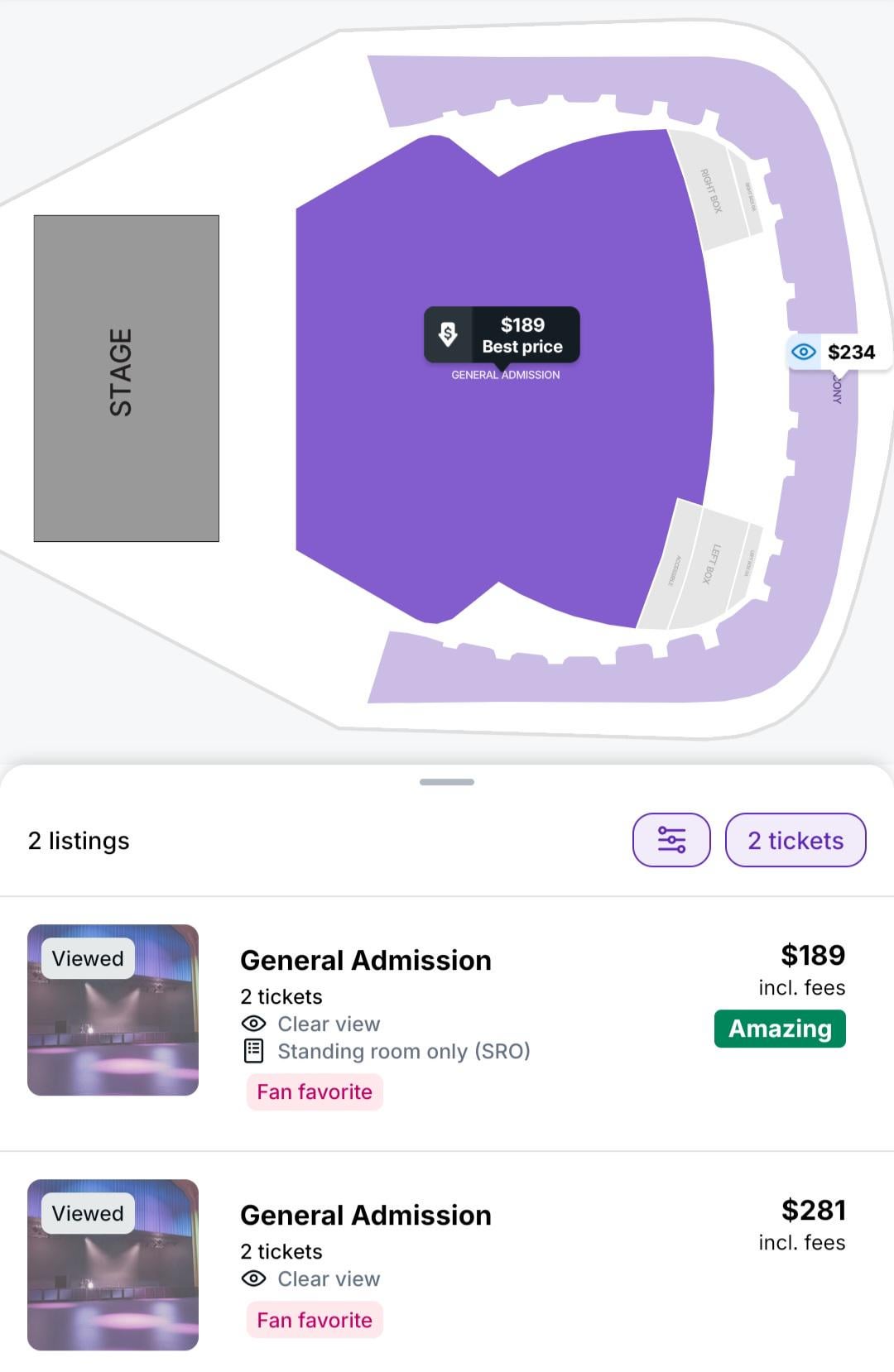Open the $281 General Admission listing
The height and width of the screenshot is (1372, 894).
(x=447, y=1262)
